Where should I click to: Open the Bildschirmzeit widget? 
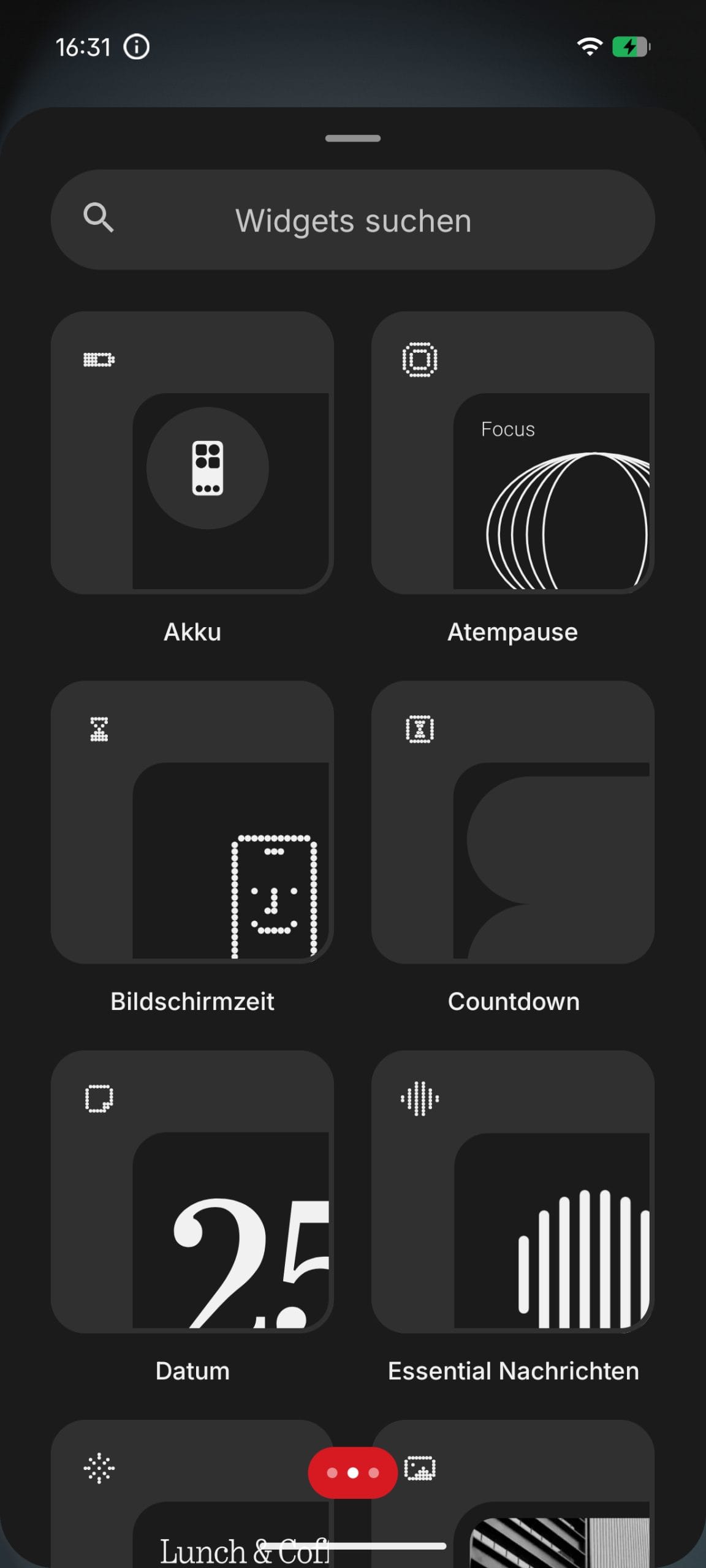point(192,822)
